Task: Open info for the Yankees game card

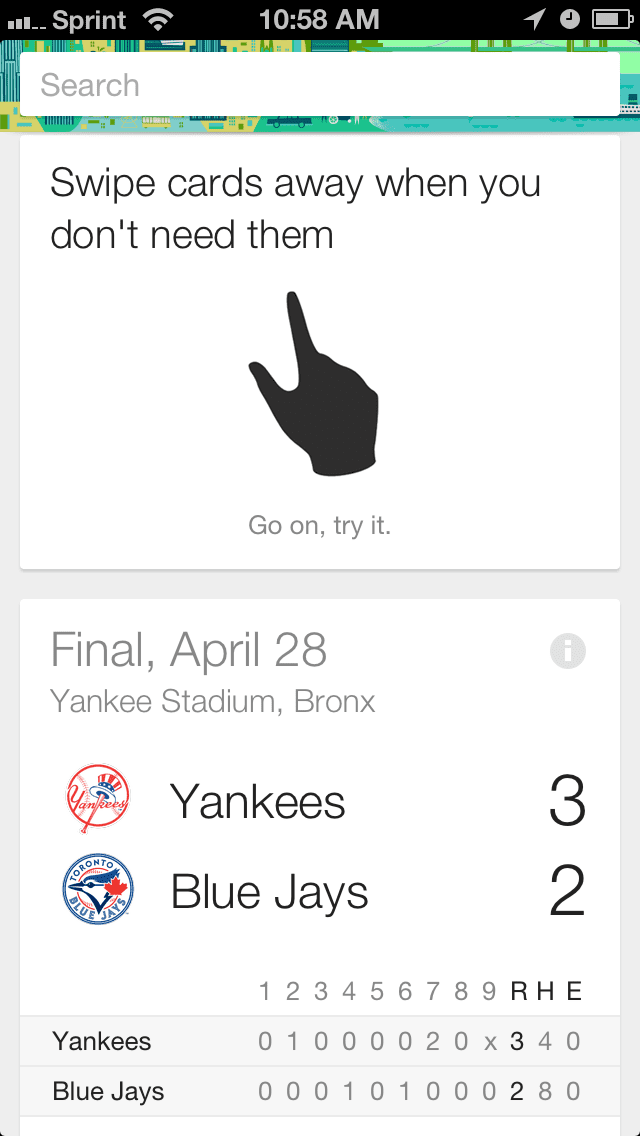Action: point(567,651)
